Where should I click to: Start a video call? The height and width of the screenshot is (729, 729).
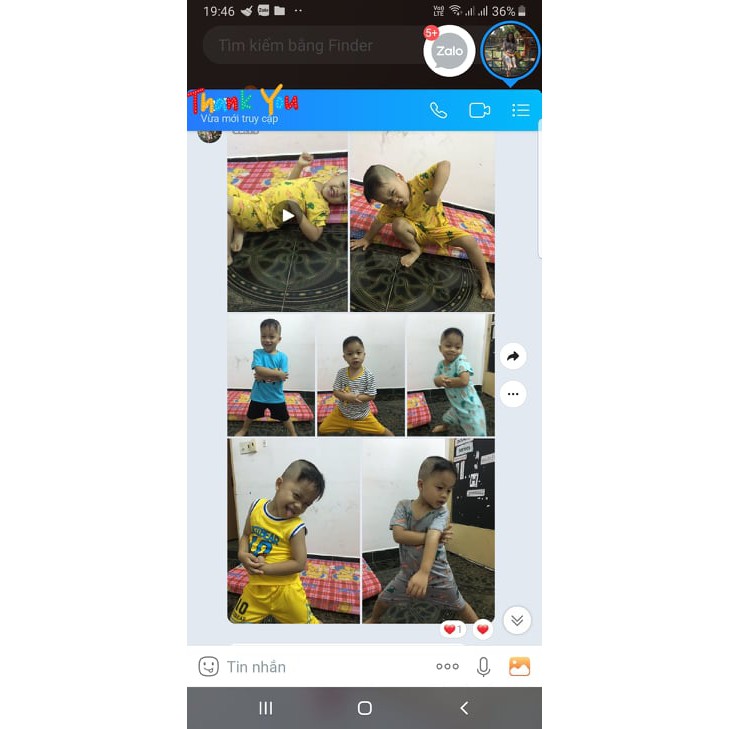pyautogui.click(x=480, y=110)
